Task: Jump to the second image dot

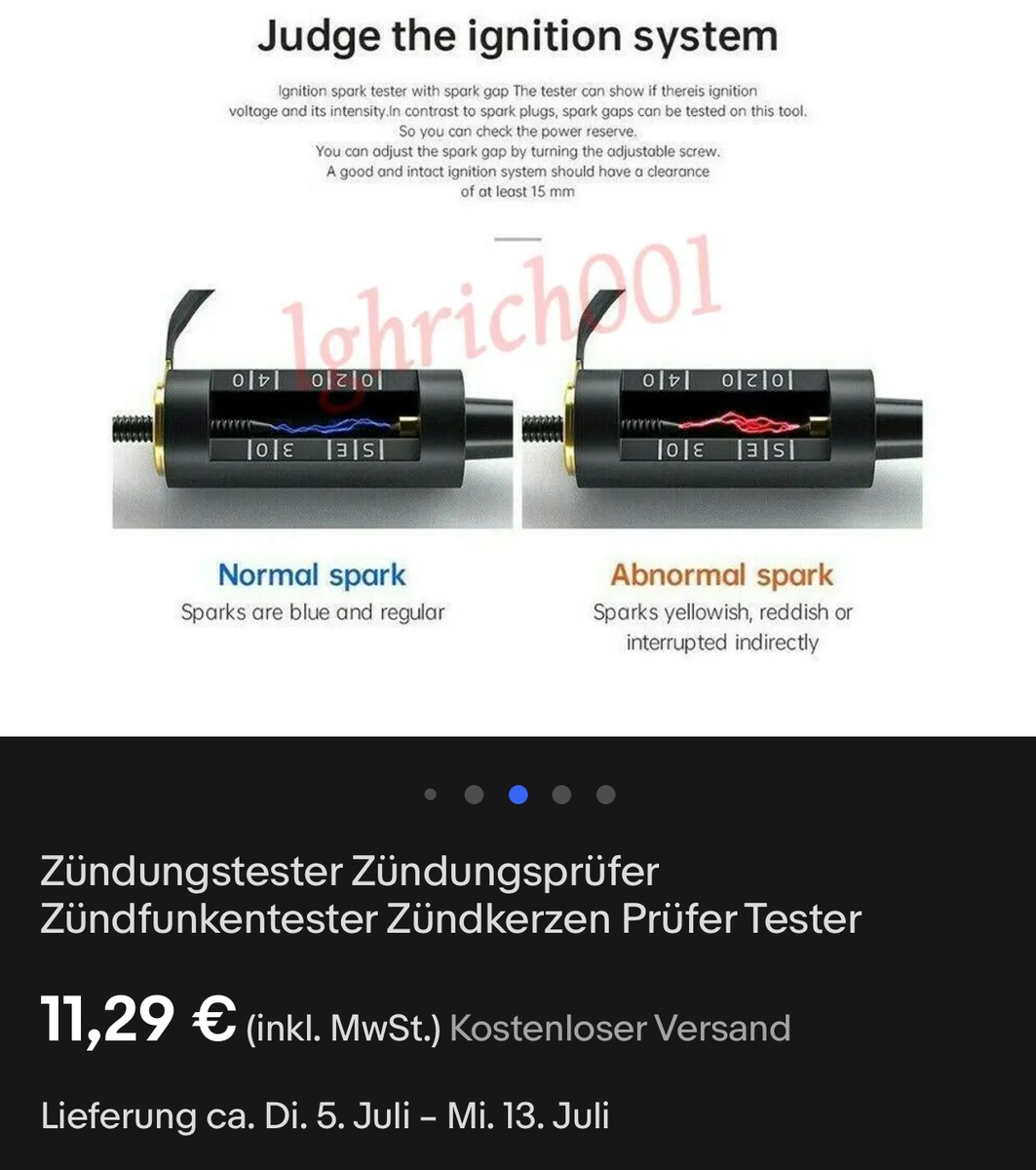Action: coord(475,795)
